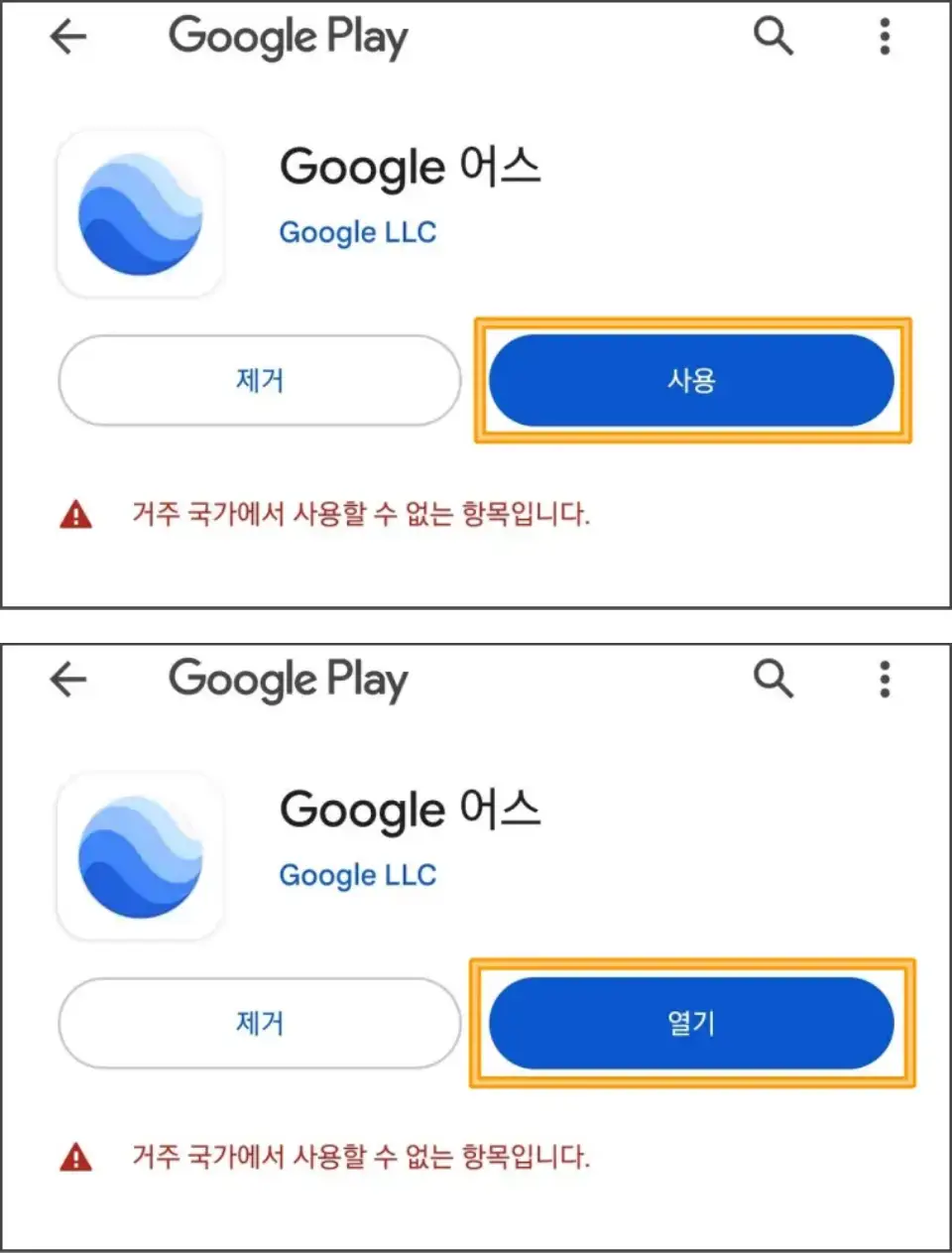Select the Google 어스 app title in top screenshot
This screenshot has height=1253, width=952.
tap(410, 167)
